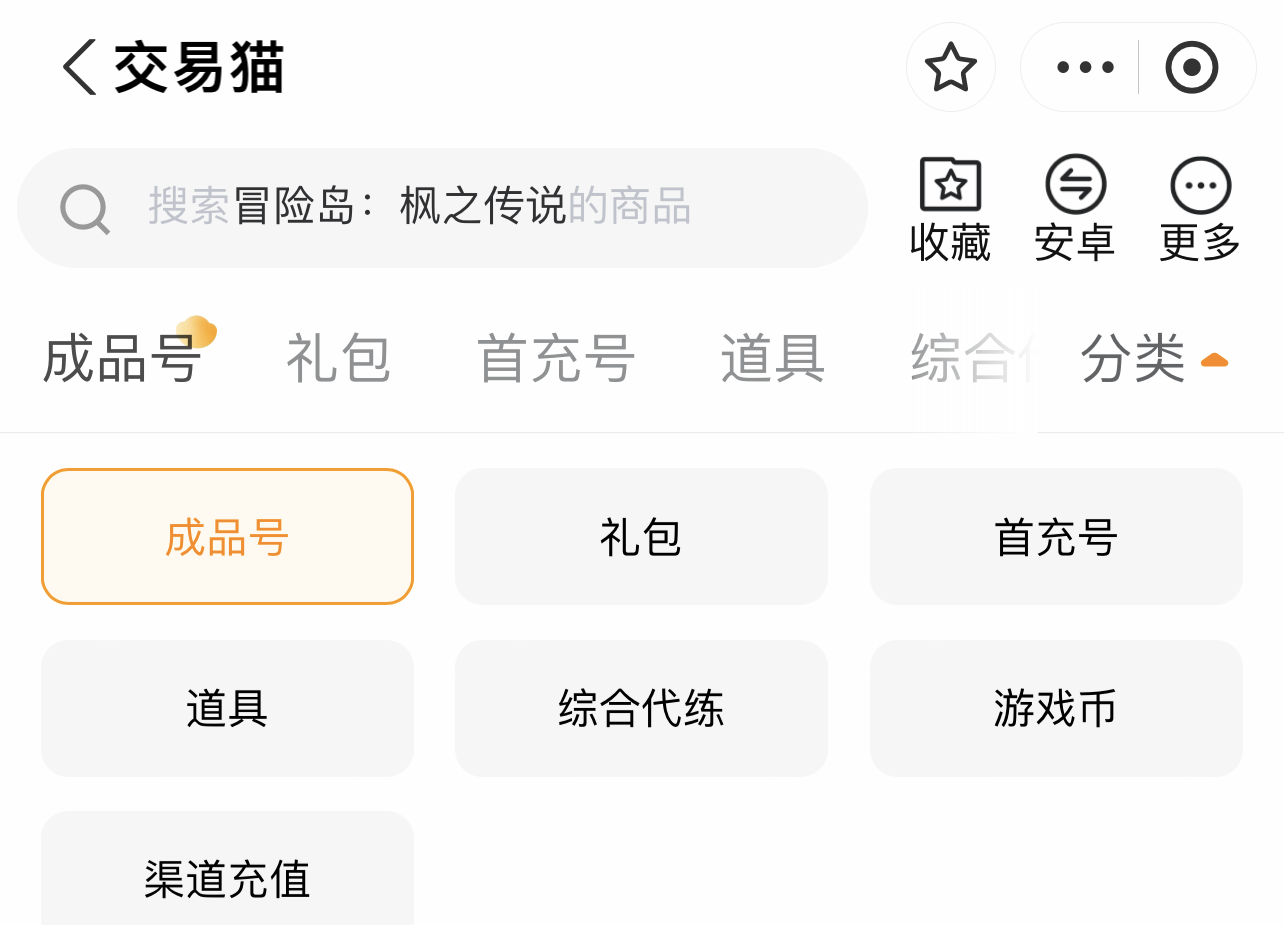Open the three-dot overflow menu
Viewport: 1284px width, 925px height.
pyautogui.click(x=1085, y=68)
